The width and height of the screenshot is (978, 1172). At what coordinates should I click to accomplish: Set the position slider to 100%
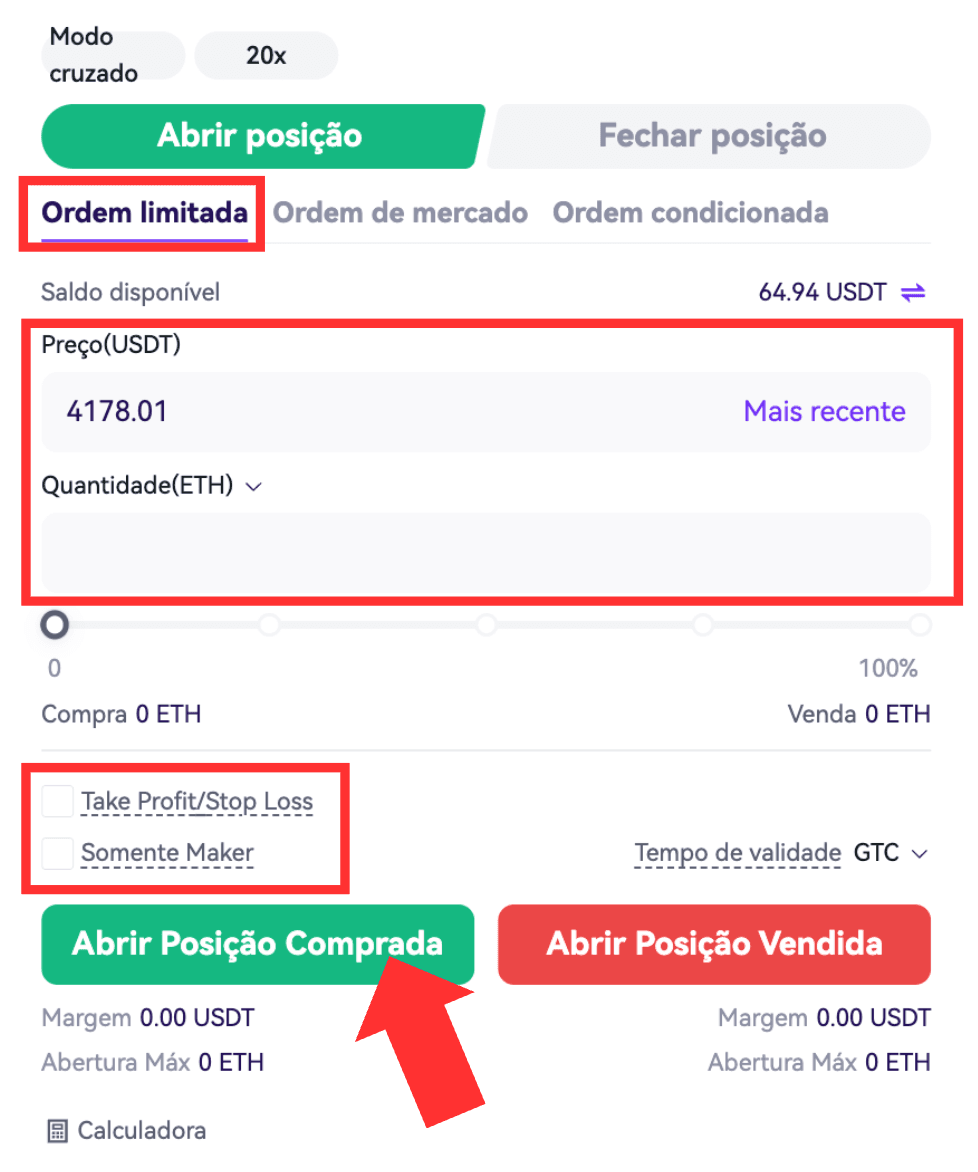tap(920, 626)
